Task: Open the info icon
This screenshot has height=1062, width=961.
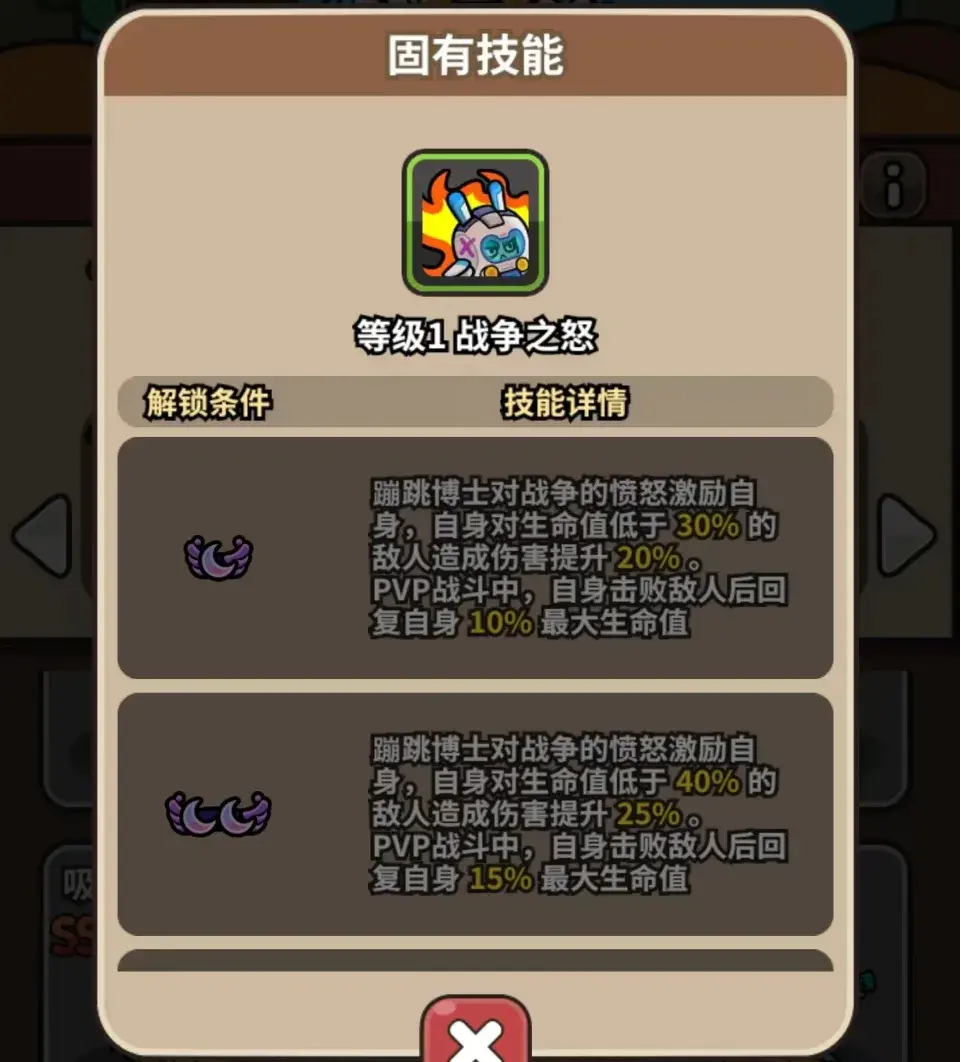Action: [x=893, y=186]
